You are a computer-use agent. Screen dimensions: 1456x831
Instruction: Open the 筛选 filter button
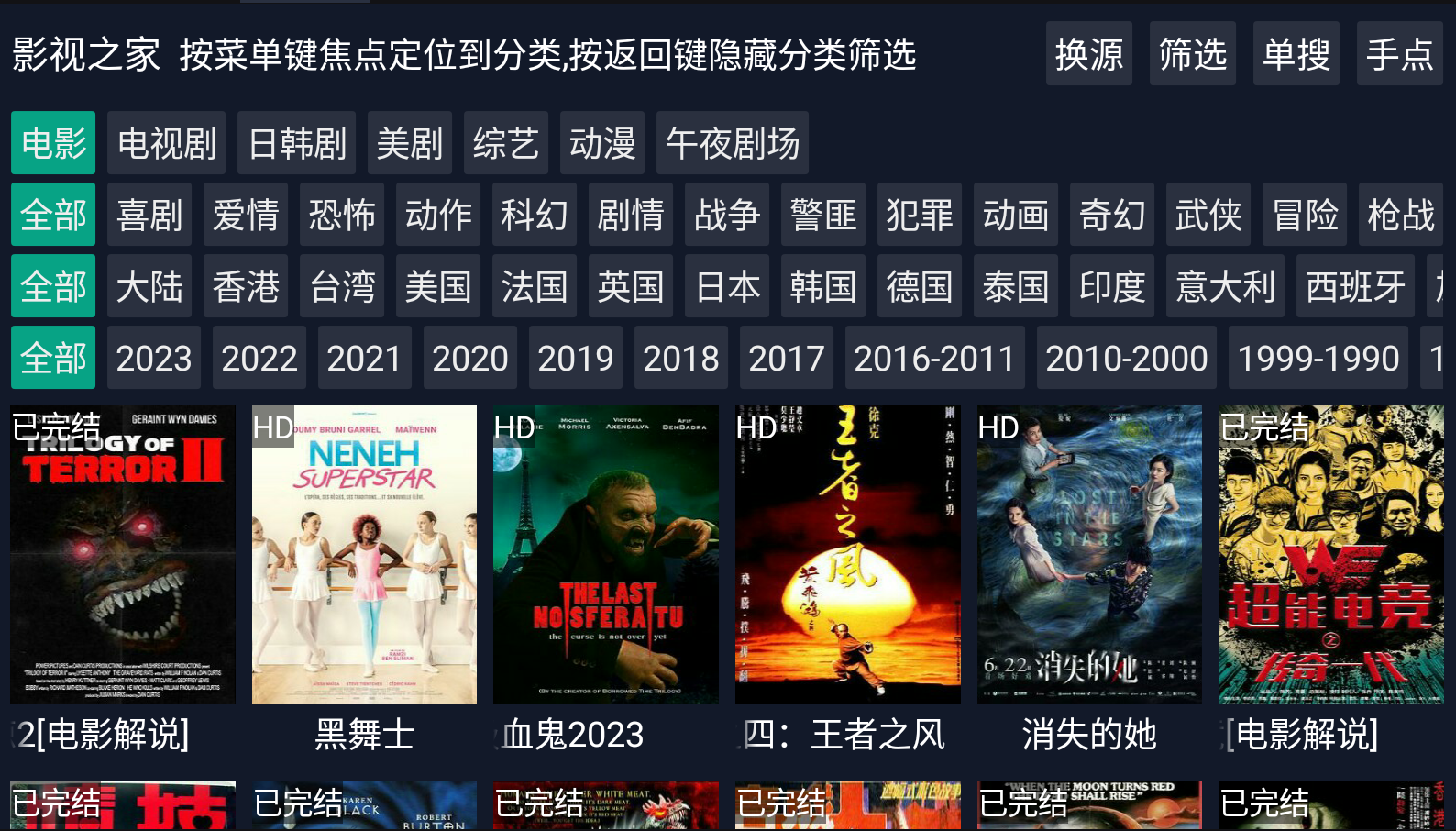1193,54
